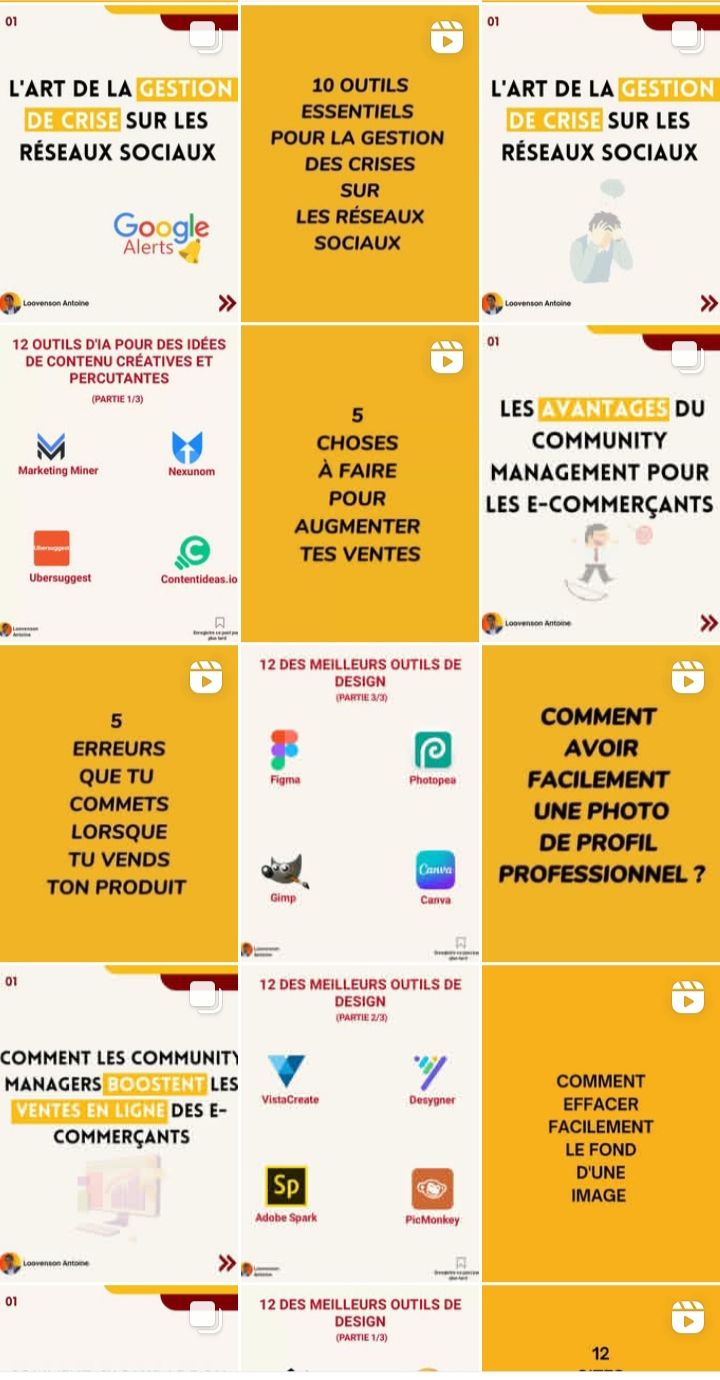Play the '5 choses à faire' reel
720x1380 pixels.
(x=360, y=483)
